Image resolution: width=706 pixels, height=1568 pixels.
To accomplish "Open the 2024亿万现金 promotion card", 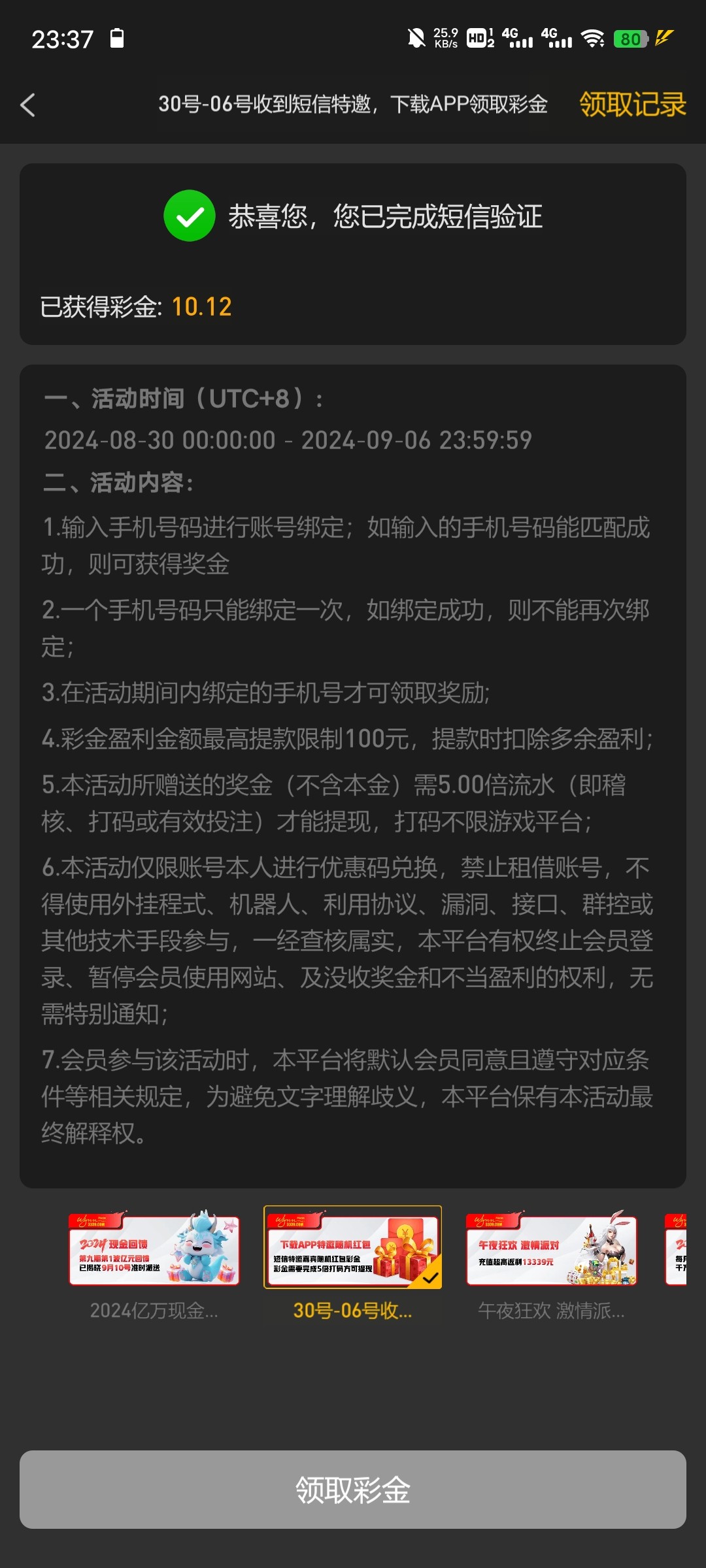I will click(154, 1265).
